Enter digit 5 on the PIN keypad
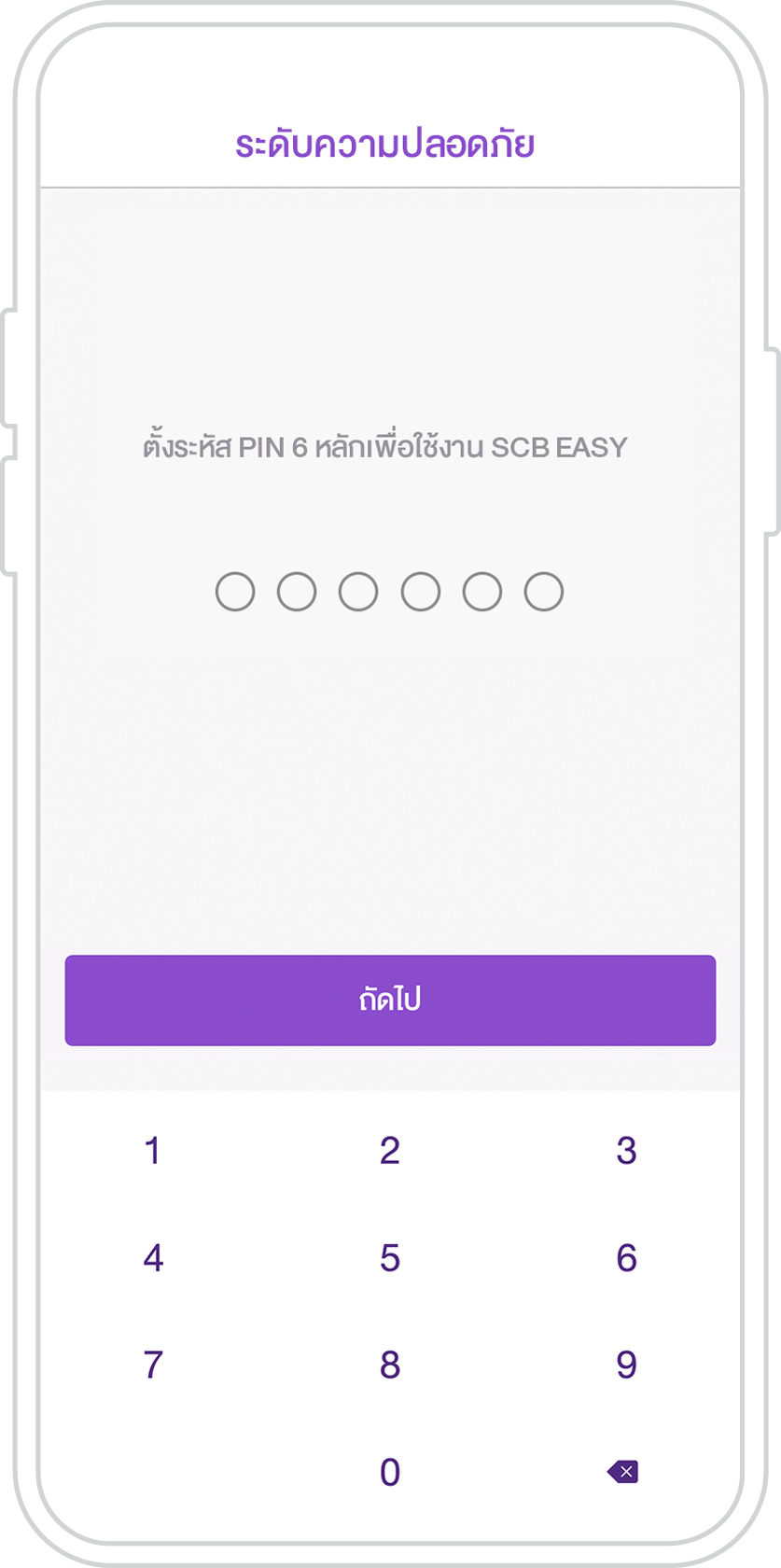Viewport: 781px width, 1568px height. pyautogui.click(x=390, y=1258)
